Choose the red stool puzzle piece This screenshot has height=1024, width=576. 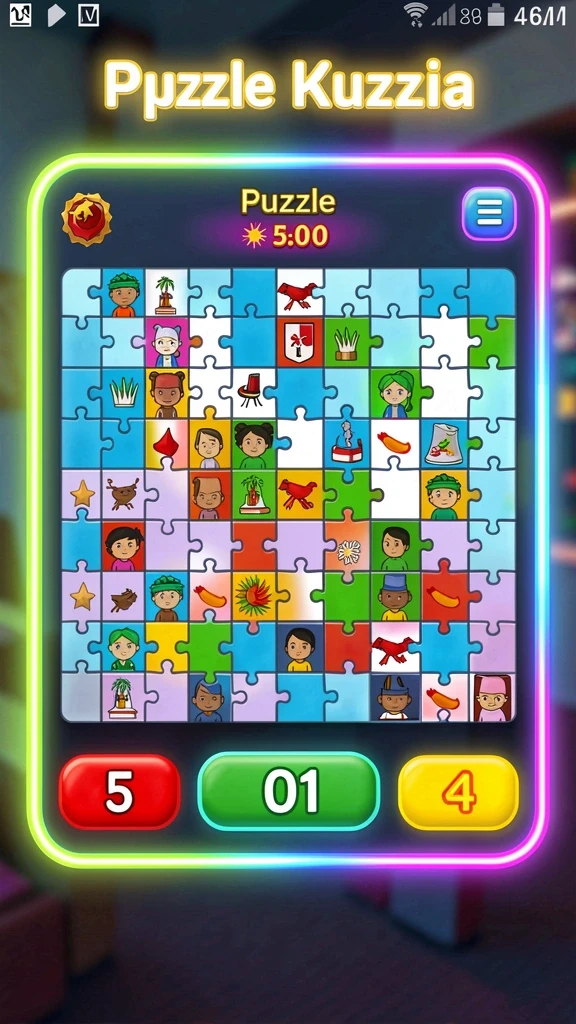tap(251, 392)
